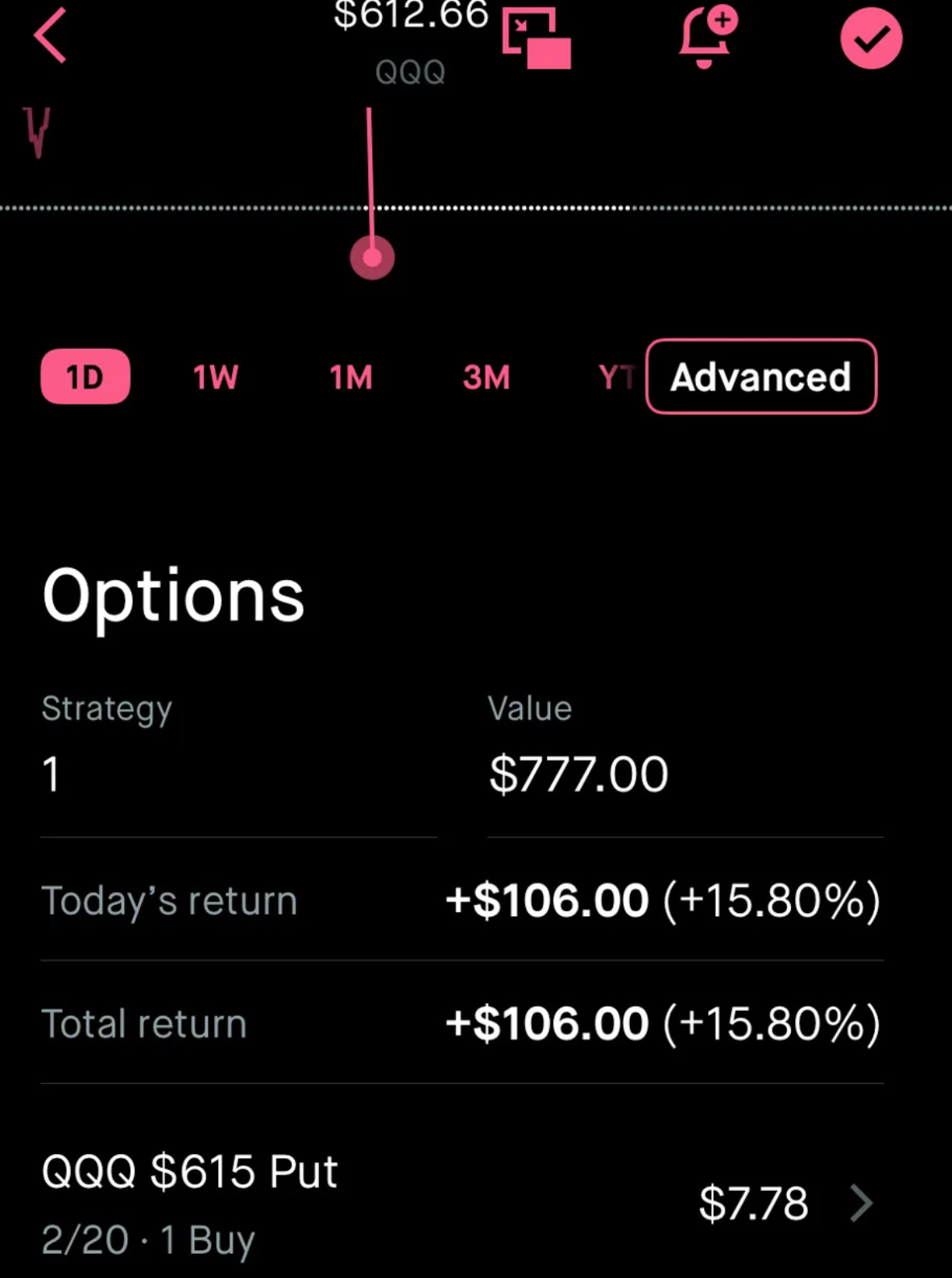Show the 3M chart range
The image size is (952, 1278).
[x=486, y=377]
